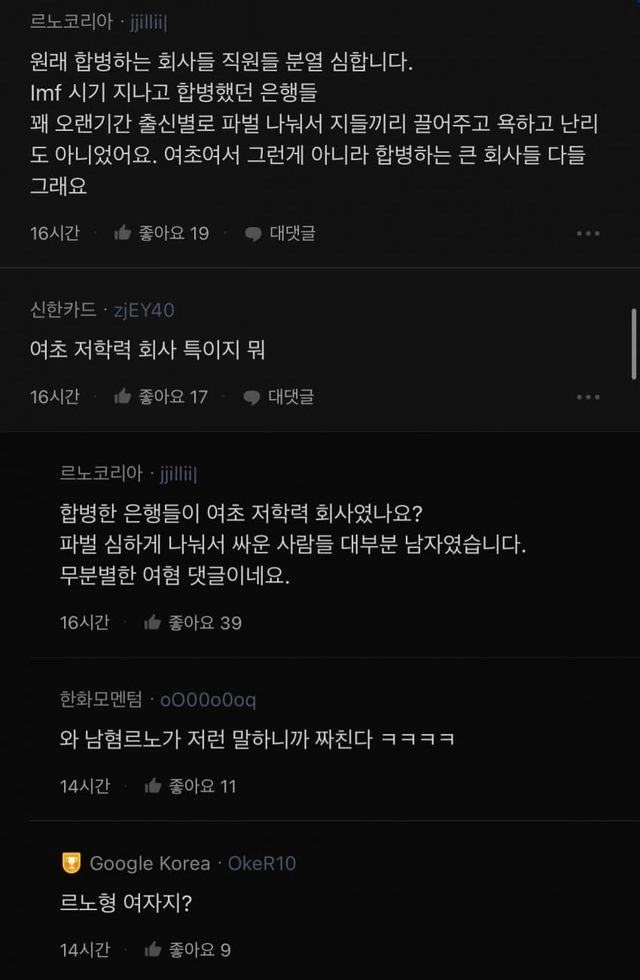Open overflow menu on 신한카드's comment
The height and width of the screenshot is (980, 640).
coord(588,396)
